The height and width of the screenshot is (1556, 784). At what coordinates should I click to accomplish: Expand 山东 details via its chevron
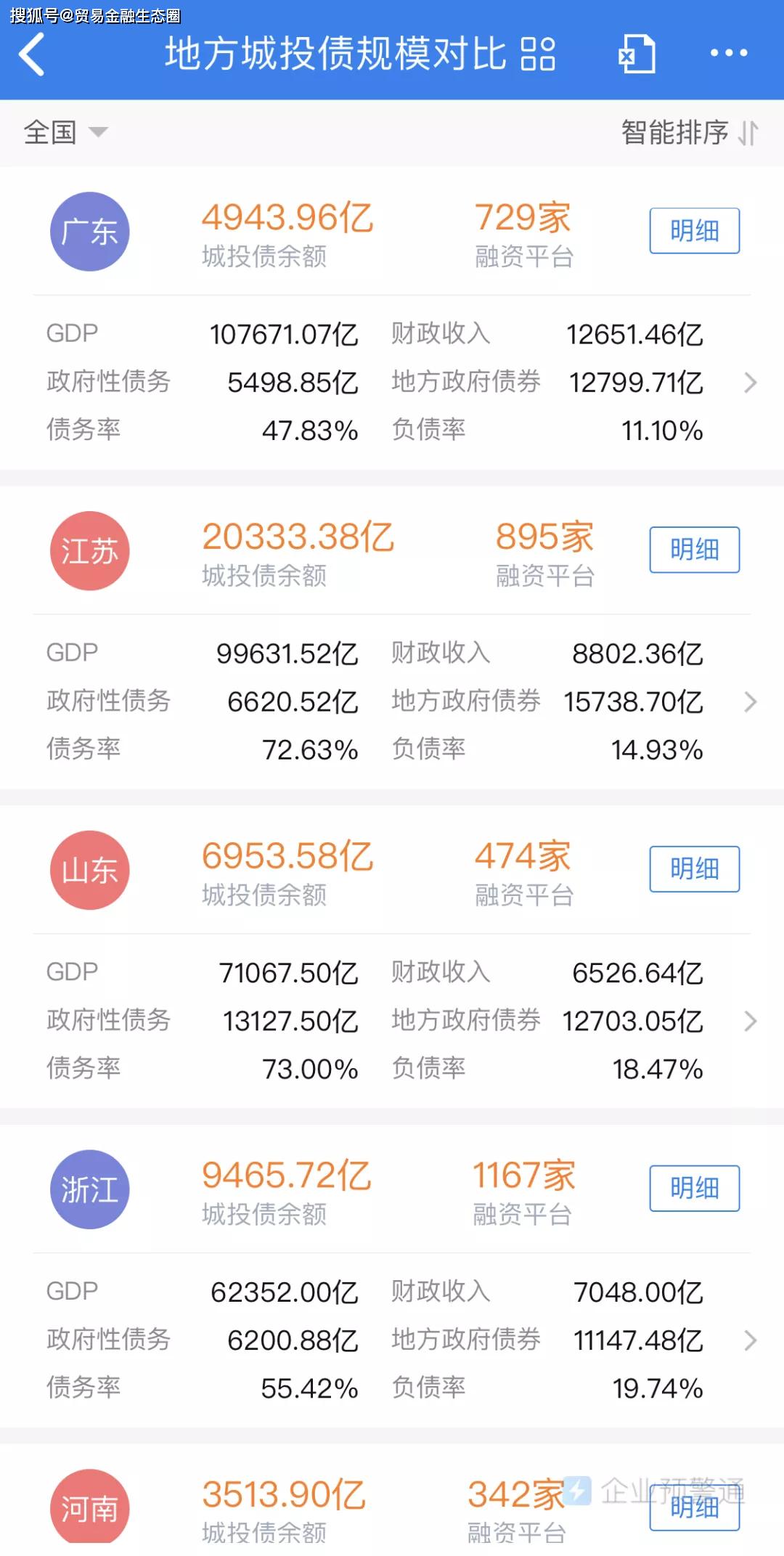(x=751, y=1022)
